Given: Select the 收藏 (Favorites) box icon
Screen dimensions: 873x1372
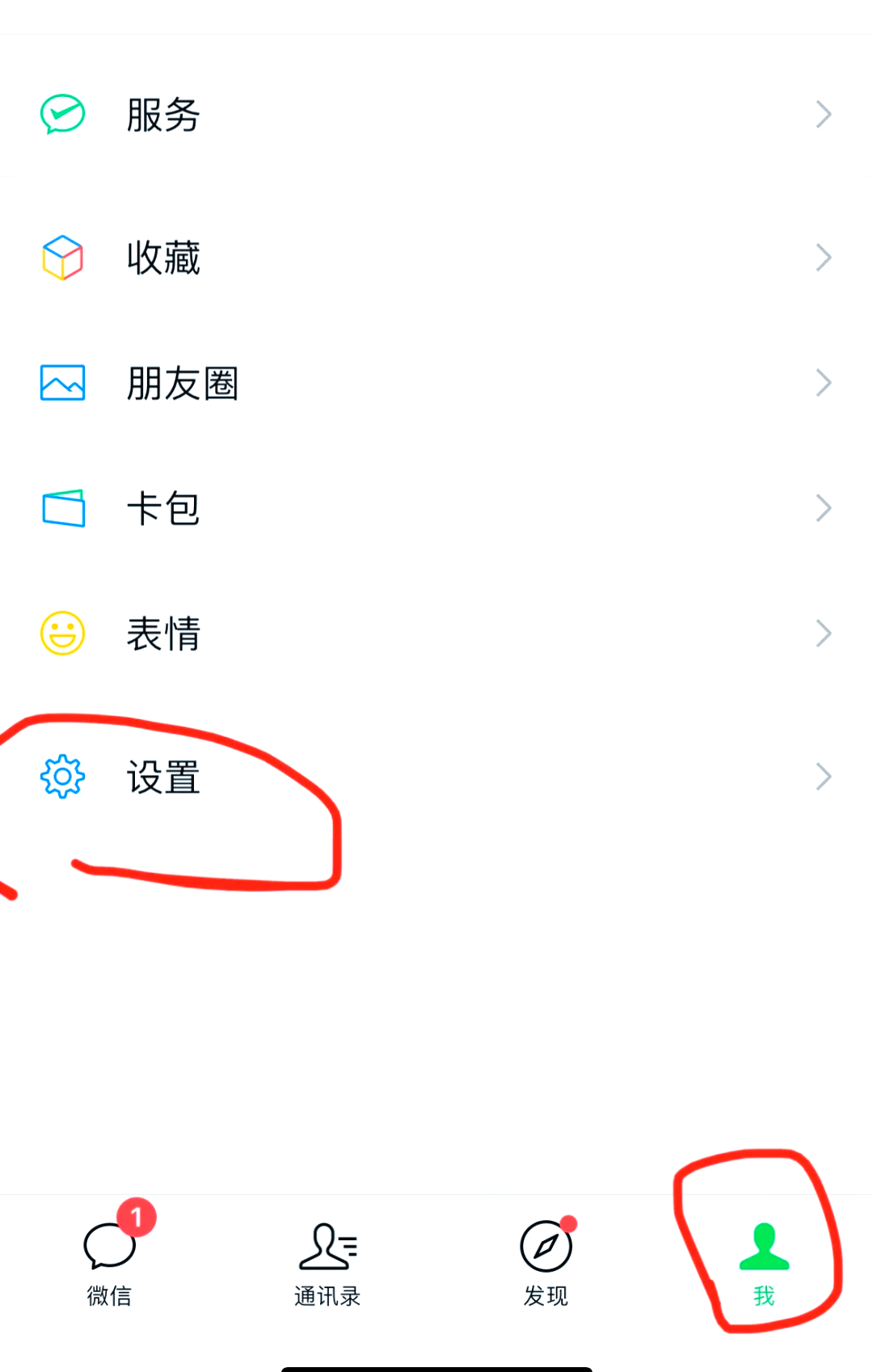Looking at the screenshot, I should pos(61,257).
